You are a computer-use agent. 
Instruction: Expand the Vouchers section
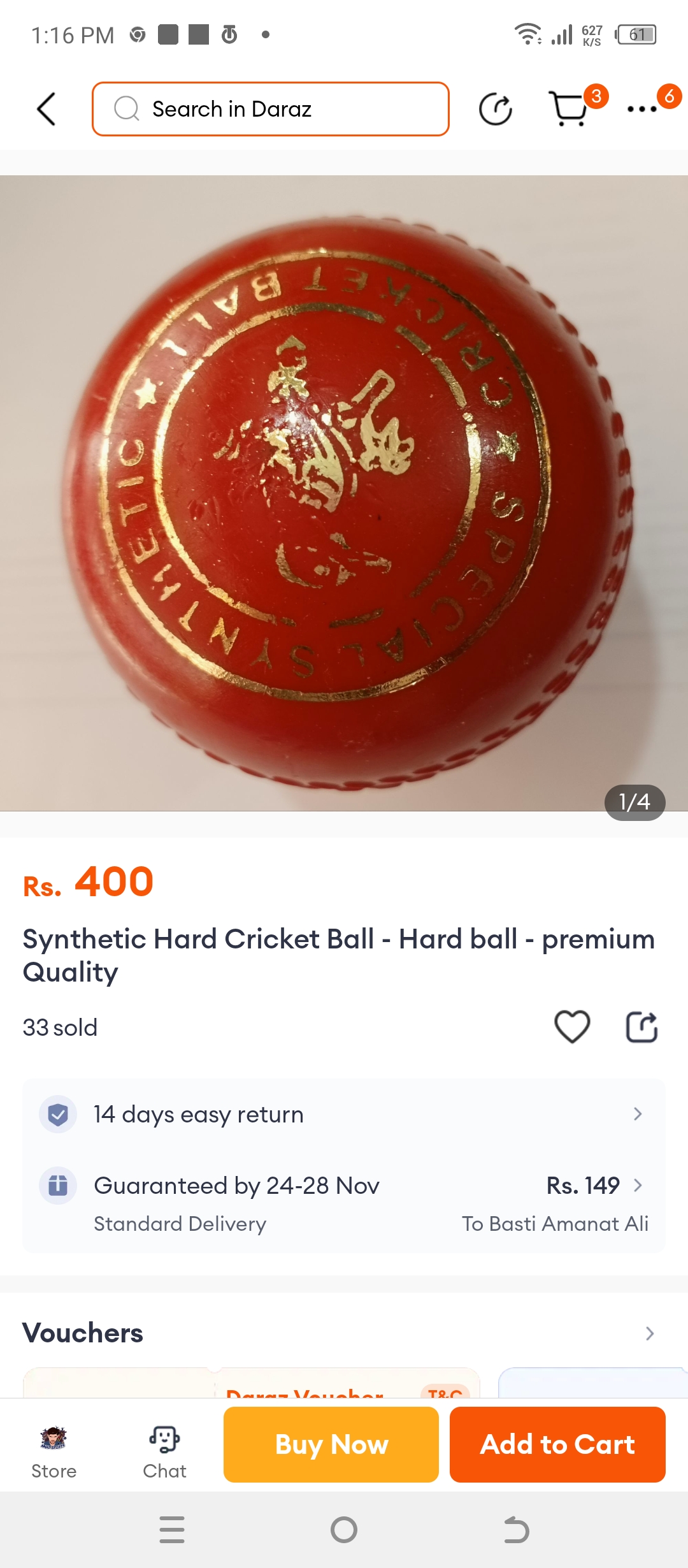[649, 1333]
